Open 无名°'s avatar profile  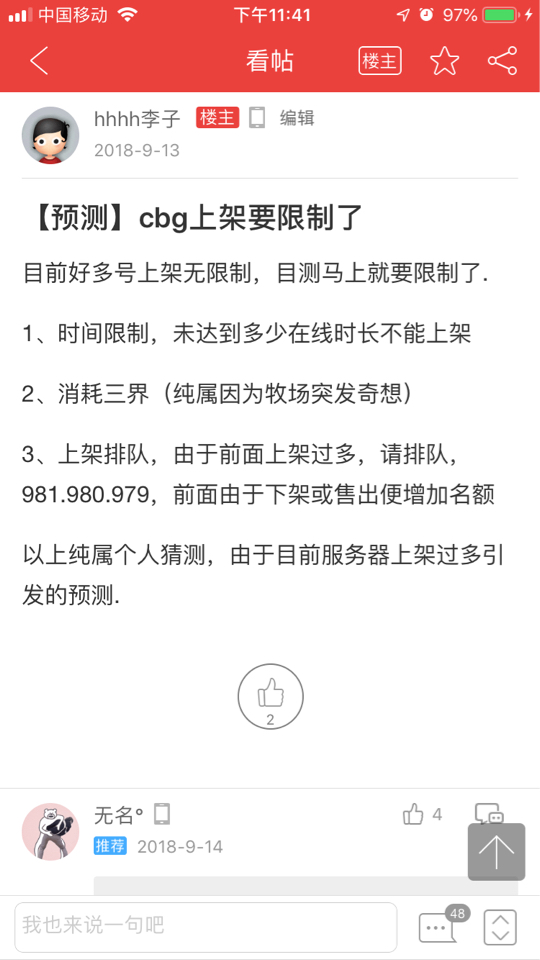pos(50,831)
